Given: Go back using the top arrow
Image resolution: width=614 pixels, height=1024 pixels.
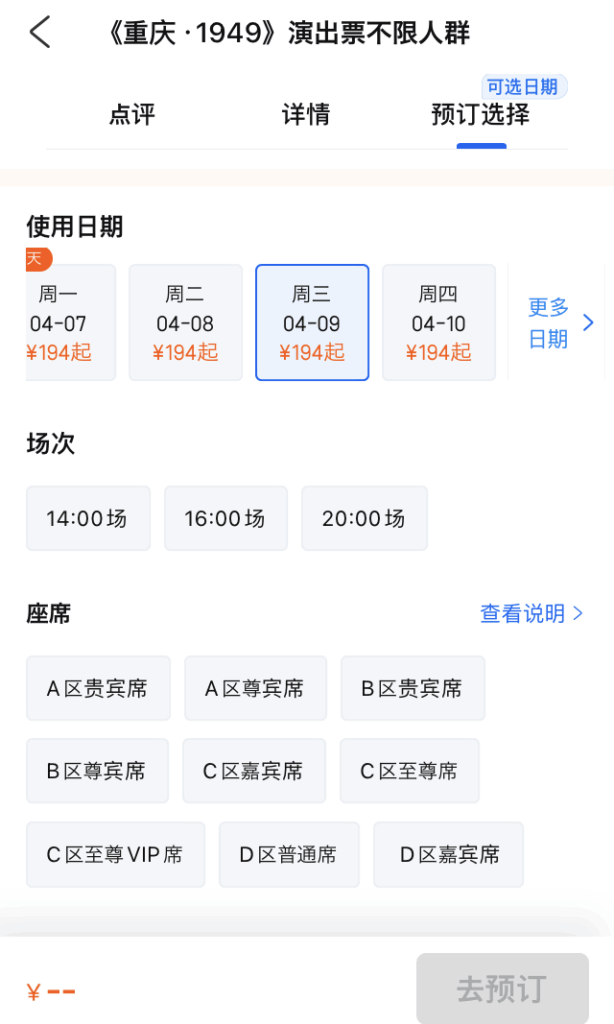Looking at the screenshot, I should pos(40,32).
